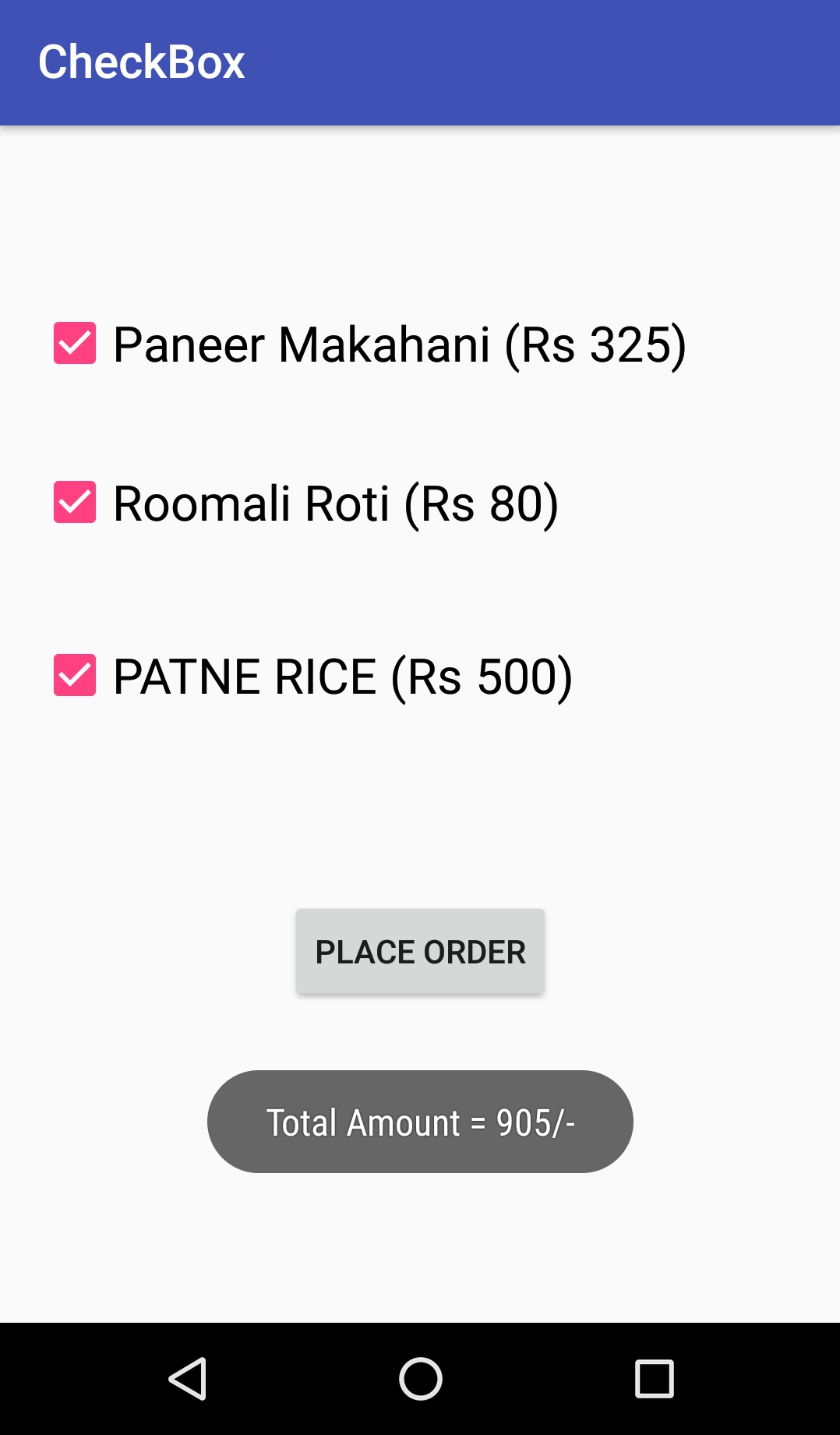Viewport: 840px width, 1435px height.
Task: Tap the rounded Total Amount bubble
Action: [x=420, y=1122]
